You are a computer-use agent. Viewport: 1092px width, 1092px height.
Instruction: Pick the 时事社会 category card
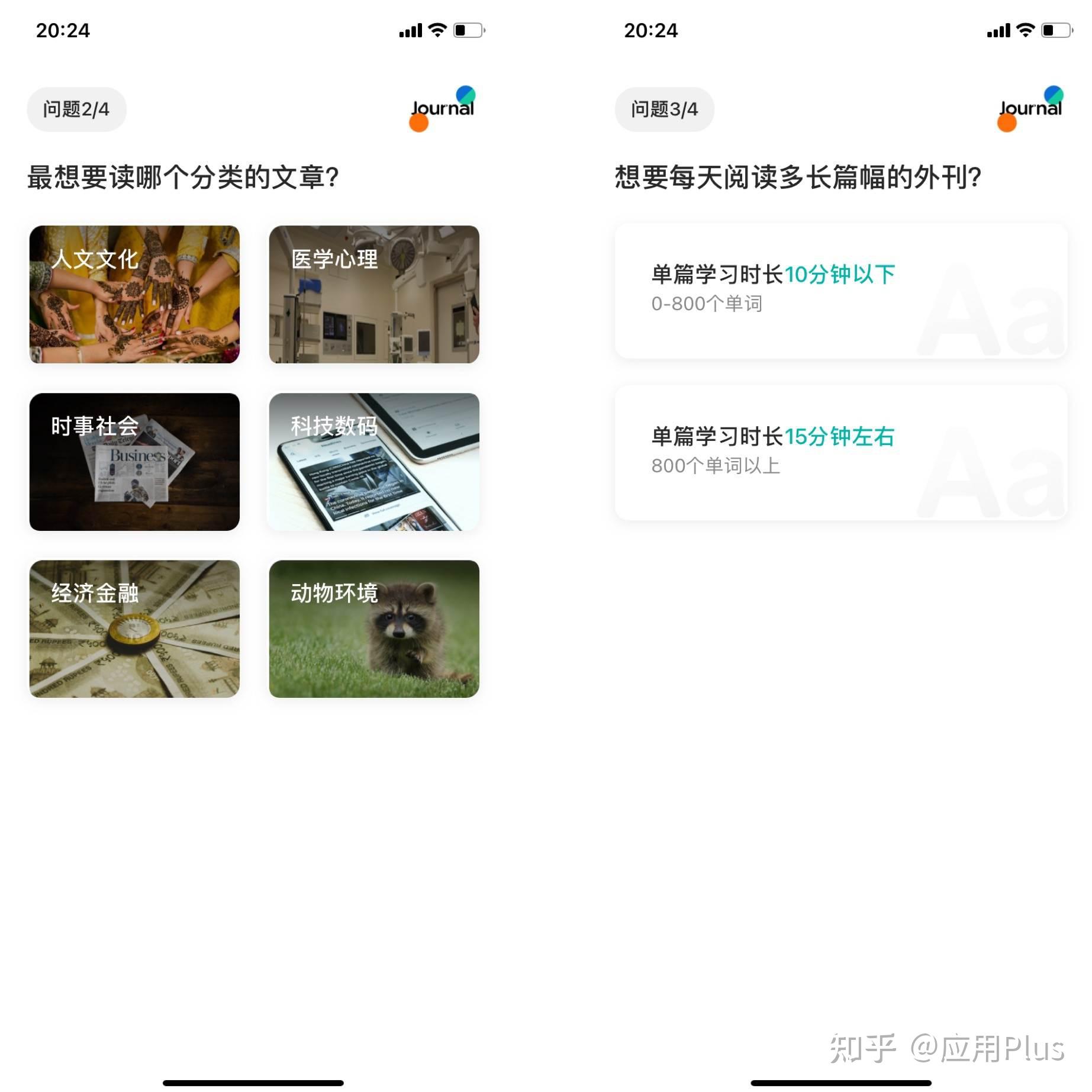tap(134, 462)
